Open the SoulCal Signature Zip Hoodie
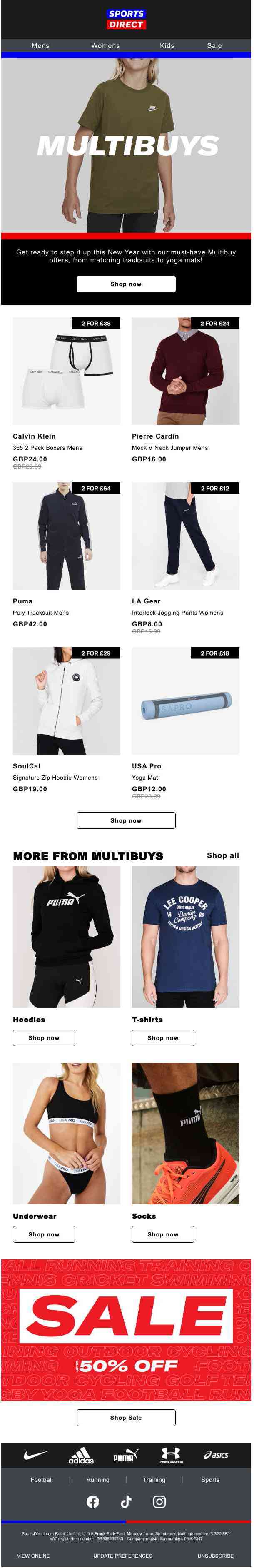The image size is (254, 1568). [x=66, y=701]
